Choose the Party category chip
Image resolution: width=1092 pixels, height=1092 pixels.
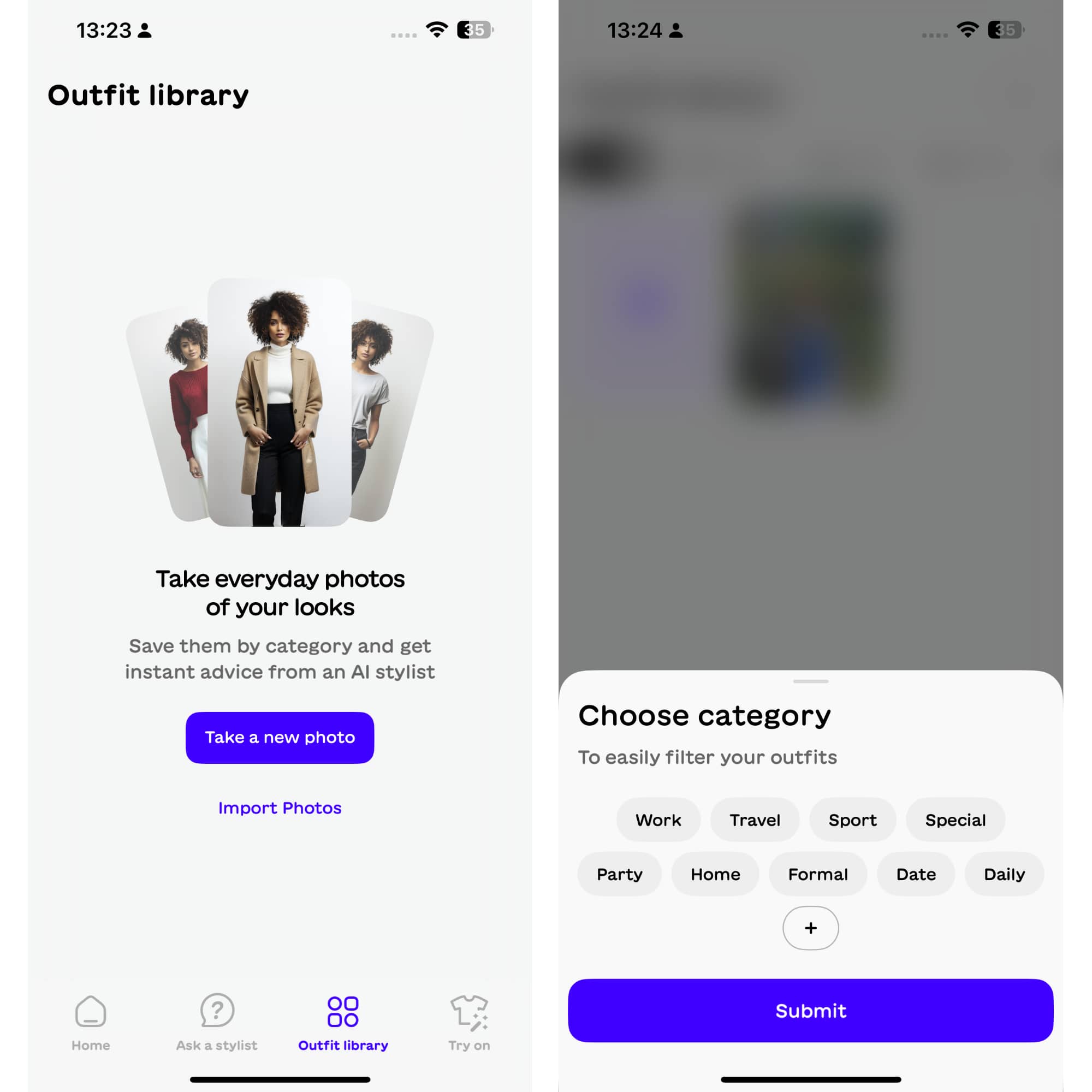(620, 874)
